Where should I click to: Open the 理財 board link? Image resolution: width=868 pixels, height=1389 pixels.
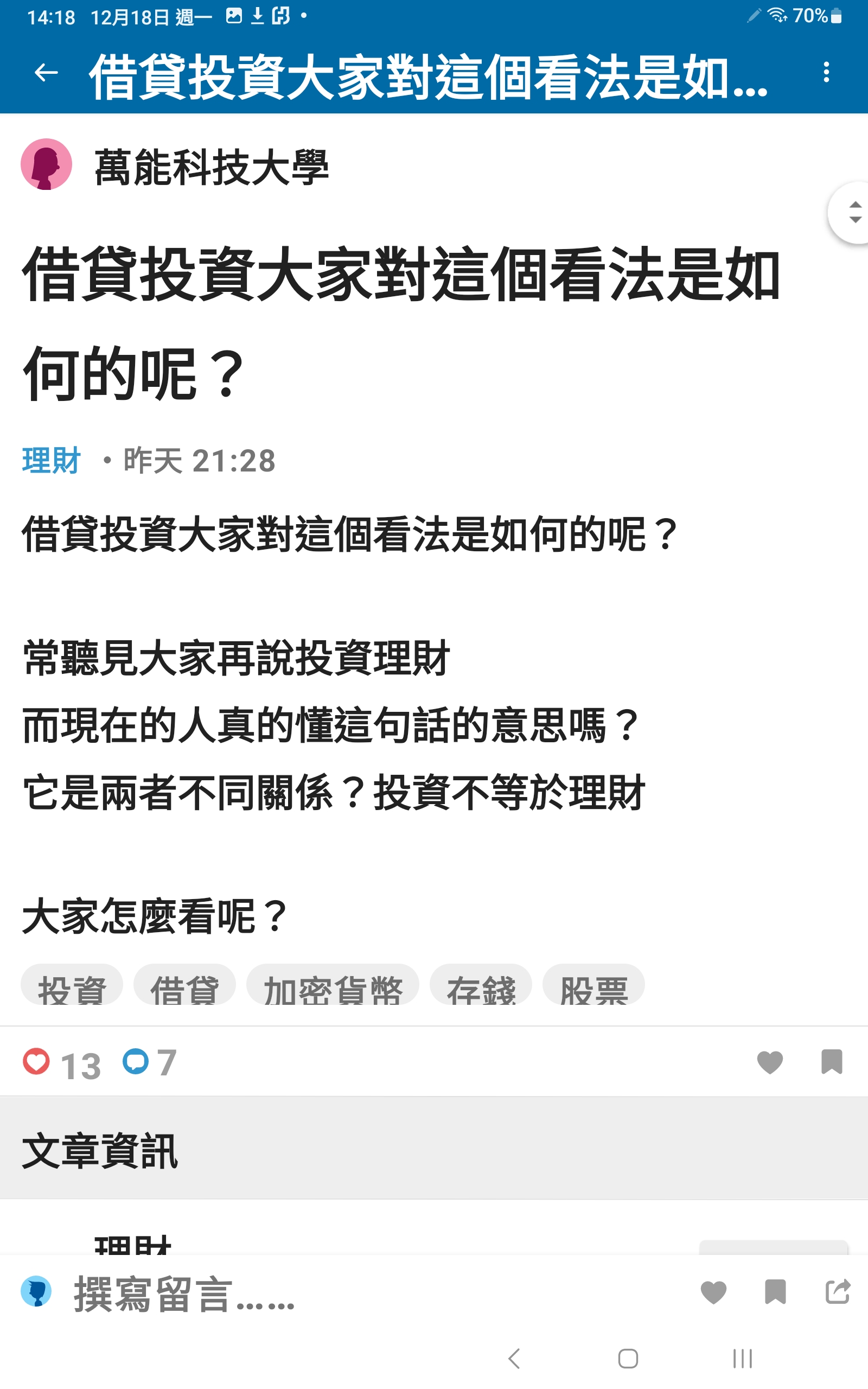(51, 460)
